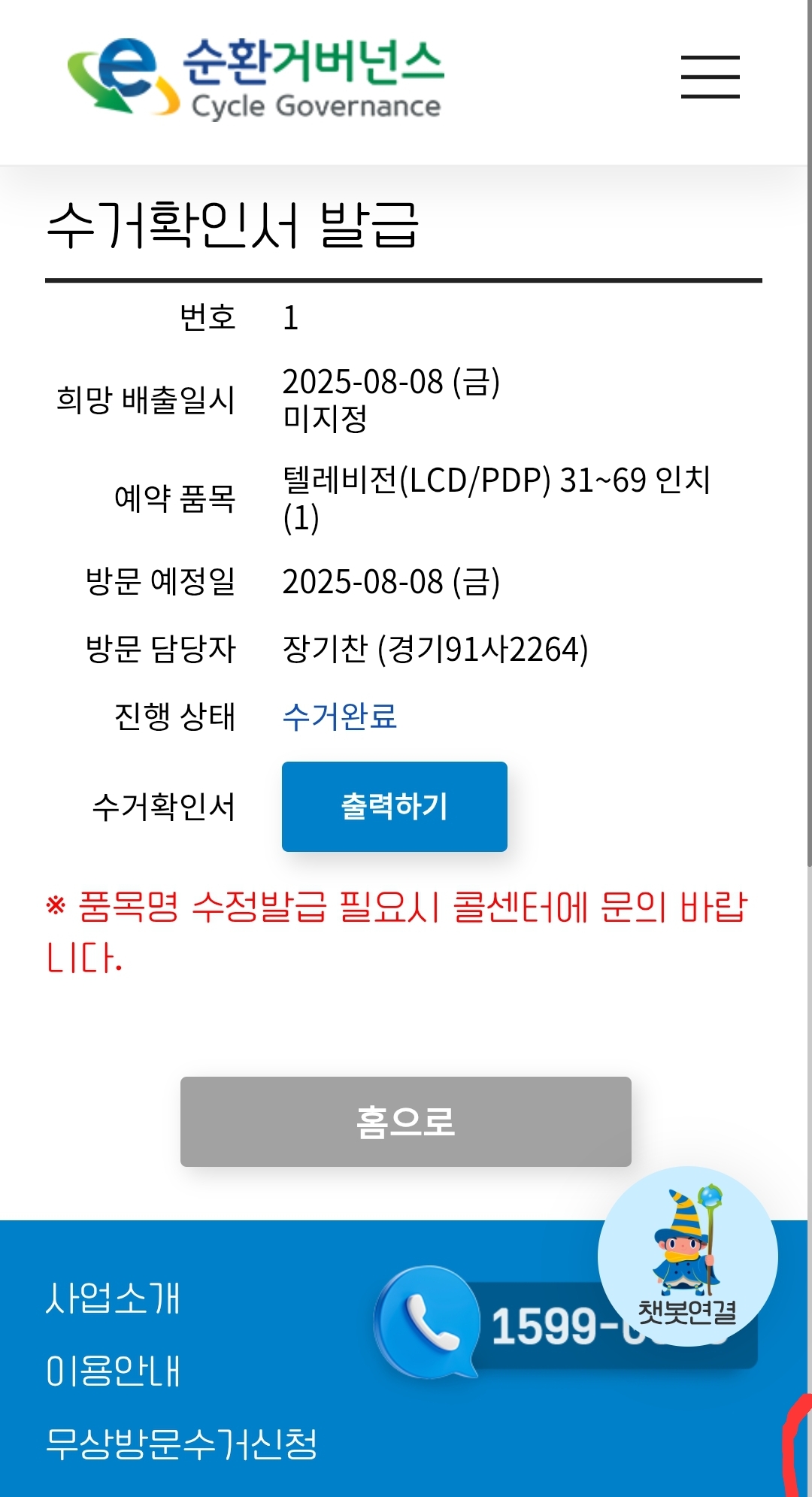The width and height of the screenshot is (812, 1497).
Task: Tap the 순환거버넌스 logo to go home
Action: (x=256, y=78)
